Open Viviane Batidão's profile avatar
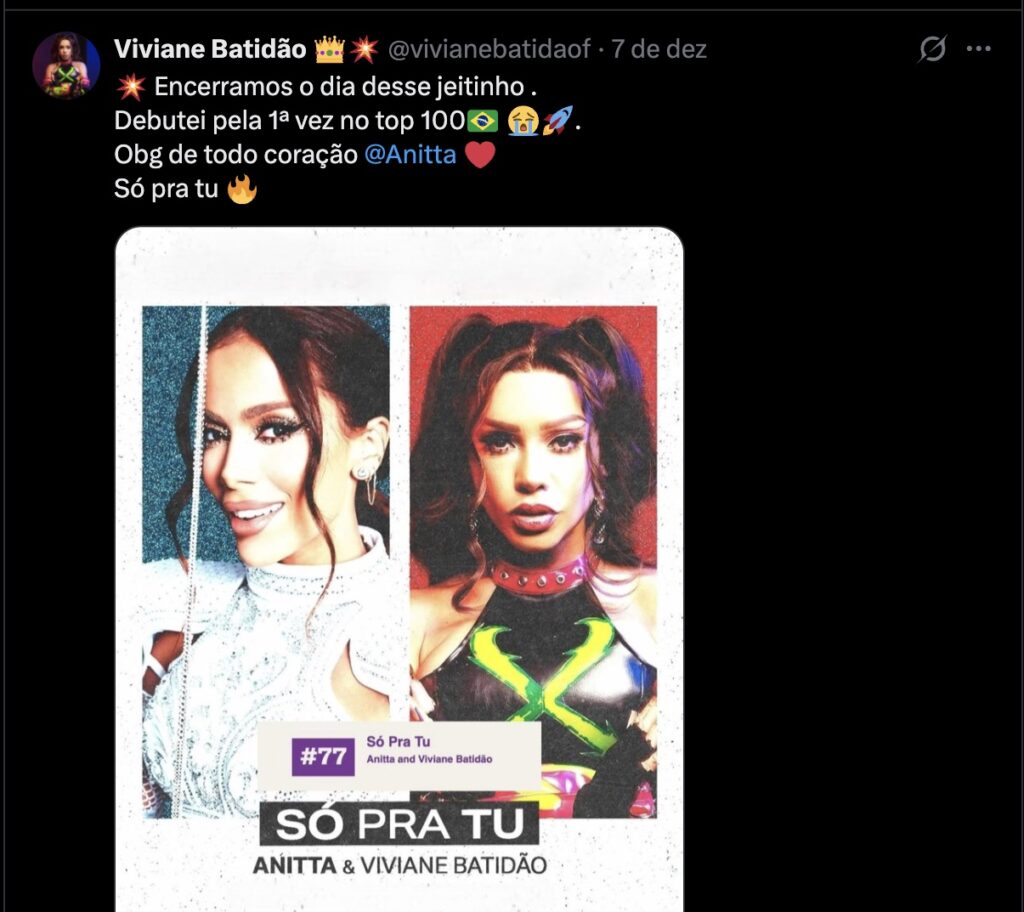1024x912 pixels. (x=66, y=66)
